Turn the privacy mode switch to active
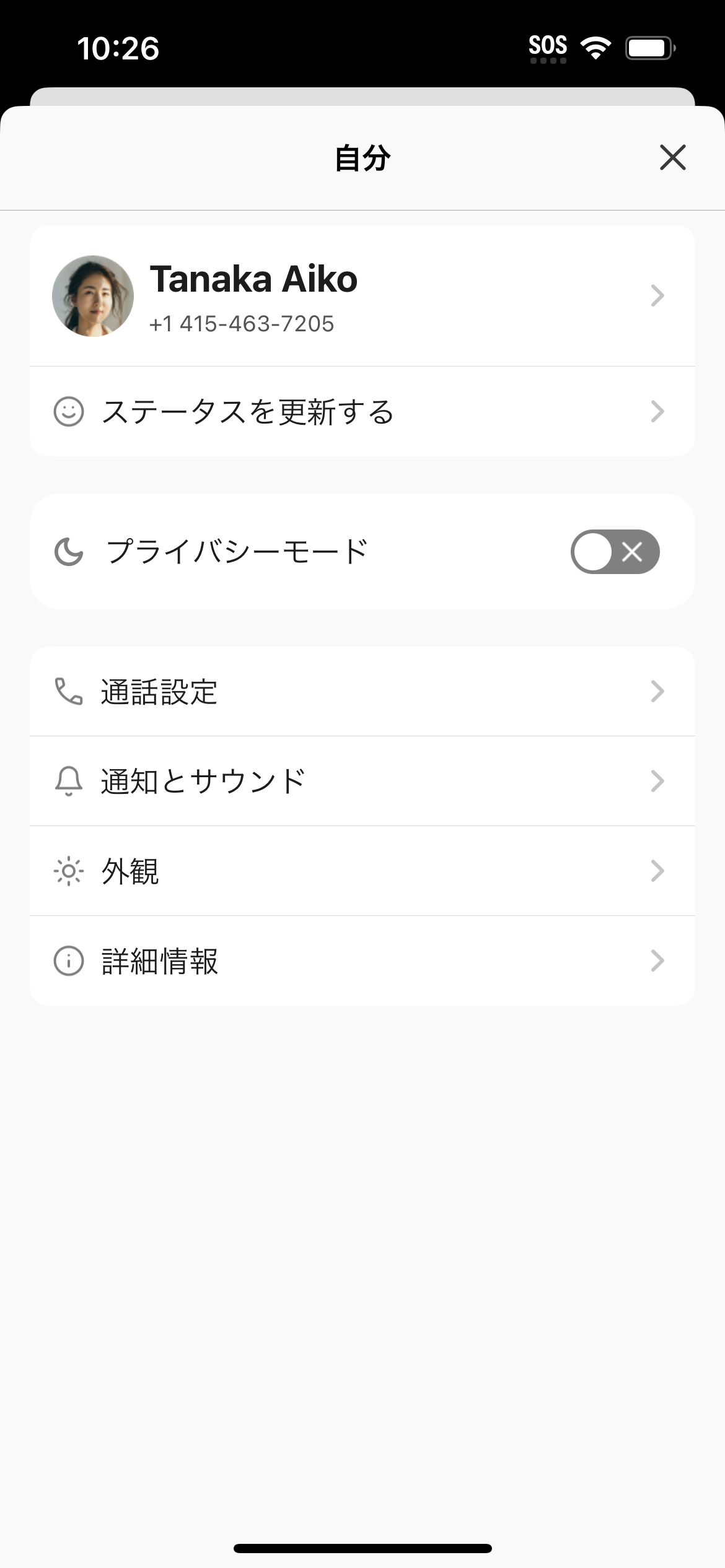Image resolution: width=725 pixels, height=1568 pixels. click(614, 551)
